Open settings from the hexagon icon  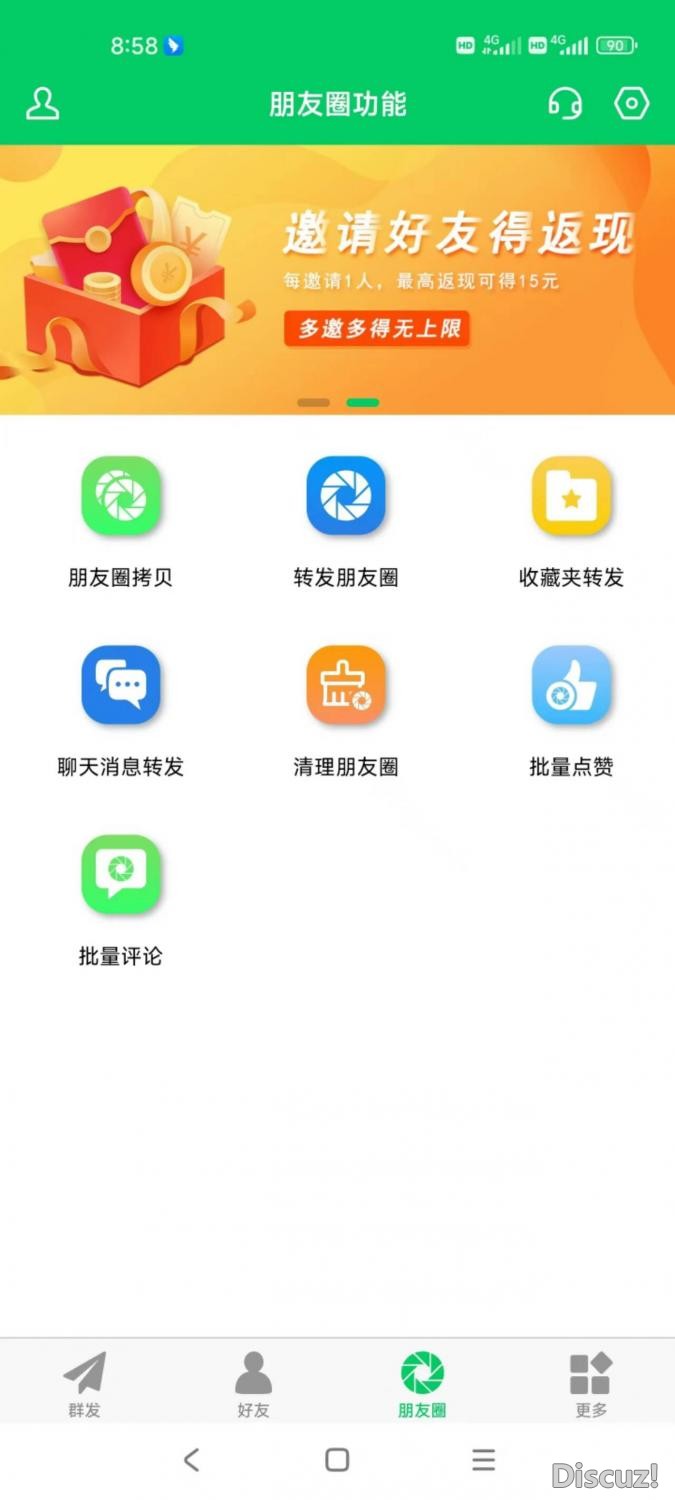point(632,104)
